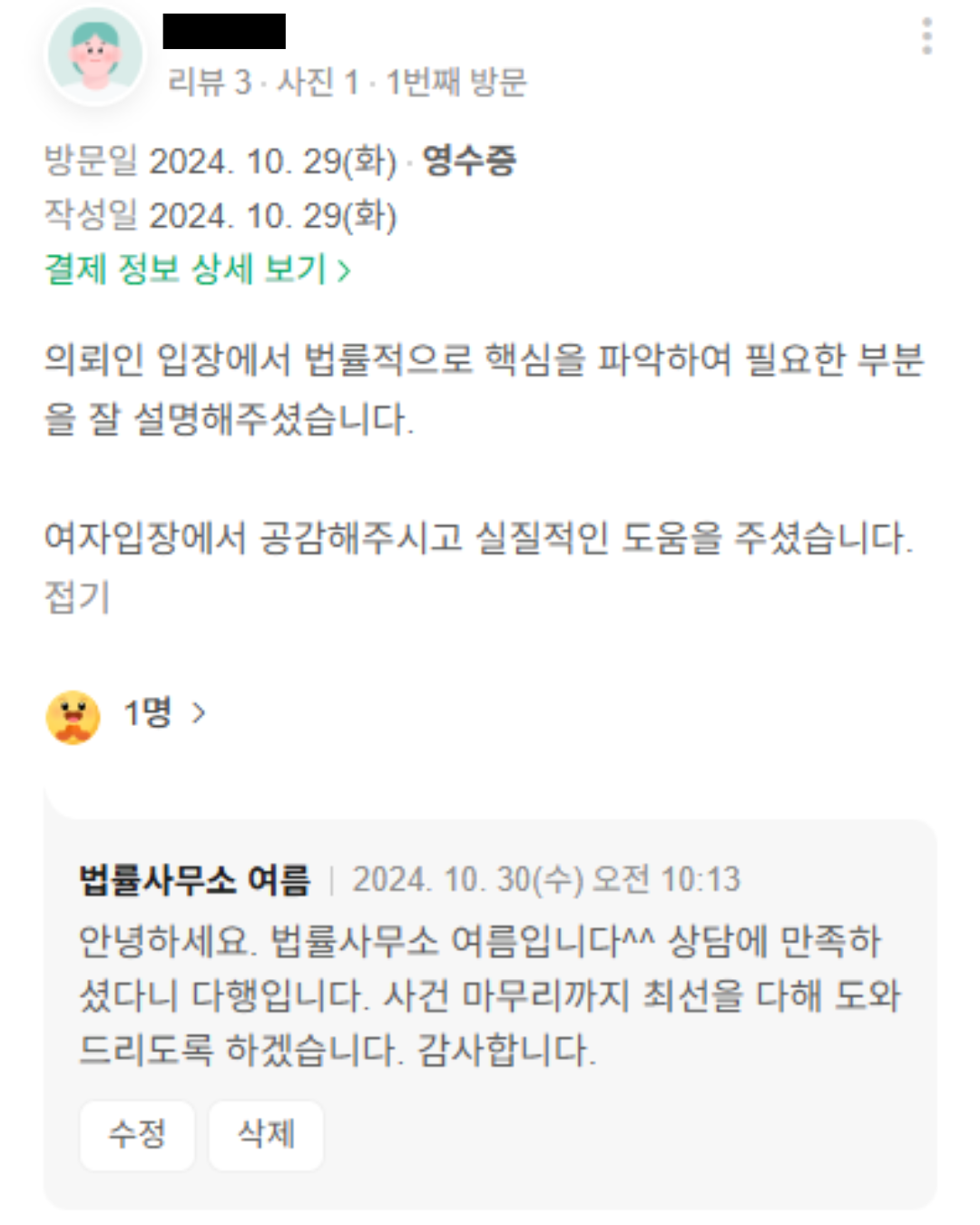The height and width of the screenshot is (1225, 980).
Task: Open 결제 정보 상세 보기 link
Action: 197,269
